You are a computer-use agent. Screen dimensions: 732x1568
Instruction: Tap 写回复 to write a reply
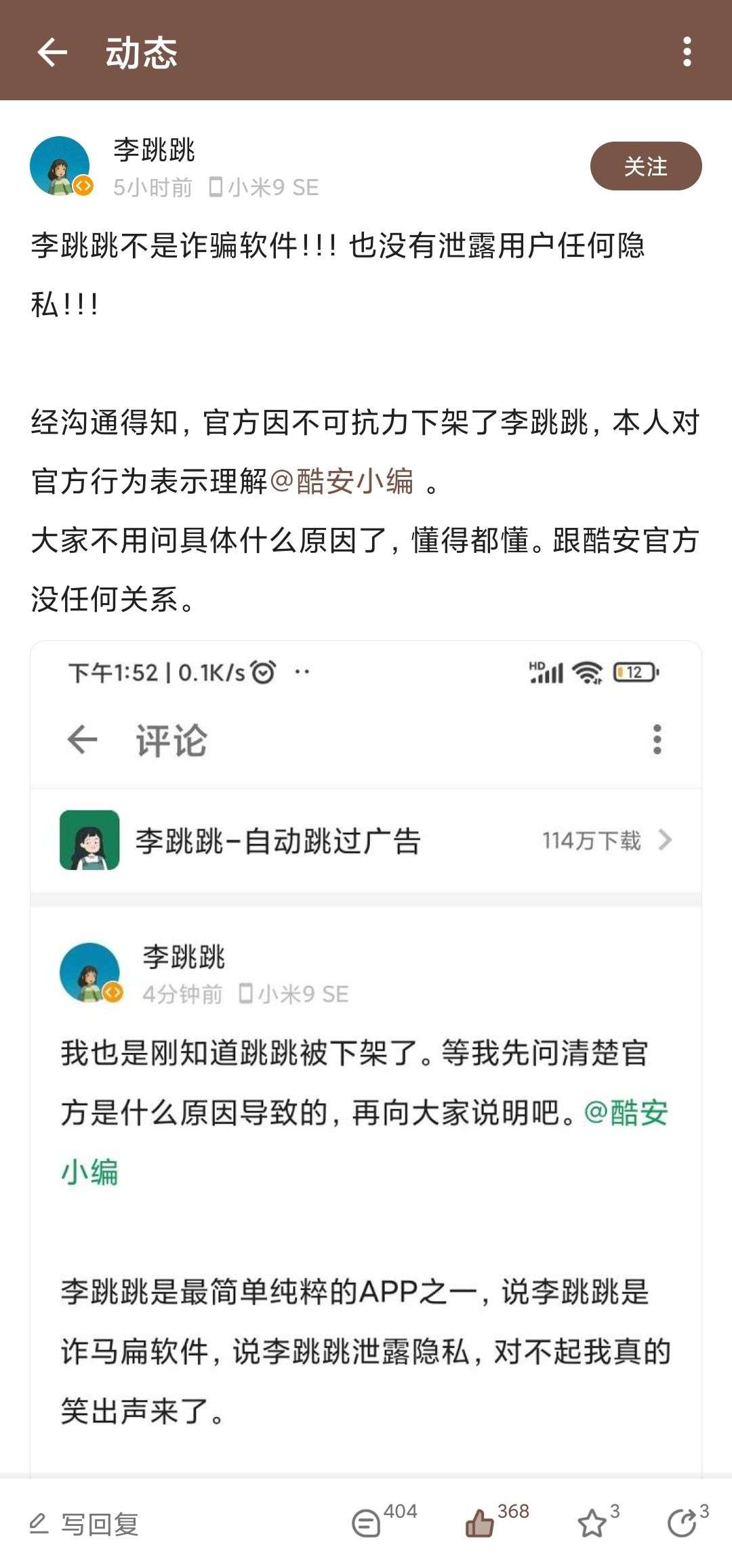pos(85,1525)
